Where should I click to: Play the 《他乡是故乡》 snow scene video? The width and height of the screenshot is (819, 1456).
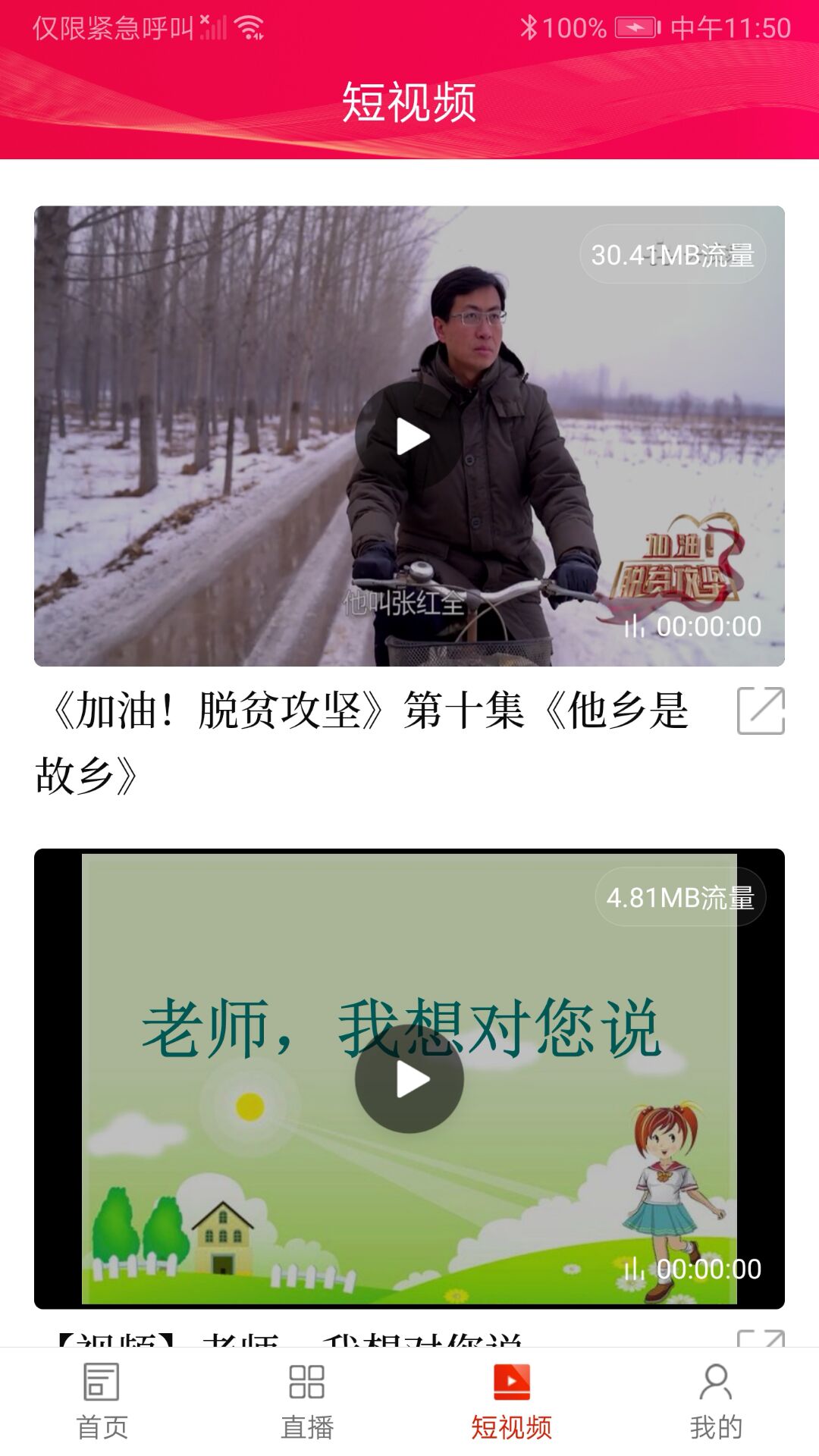(409, 436)
